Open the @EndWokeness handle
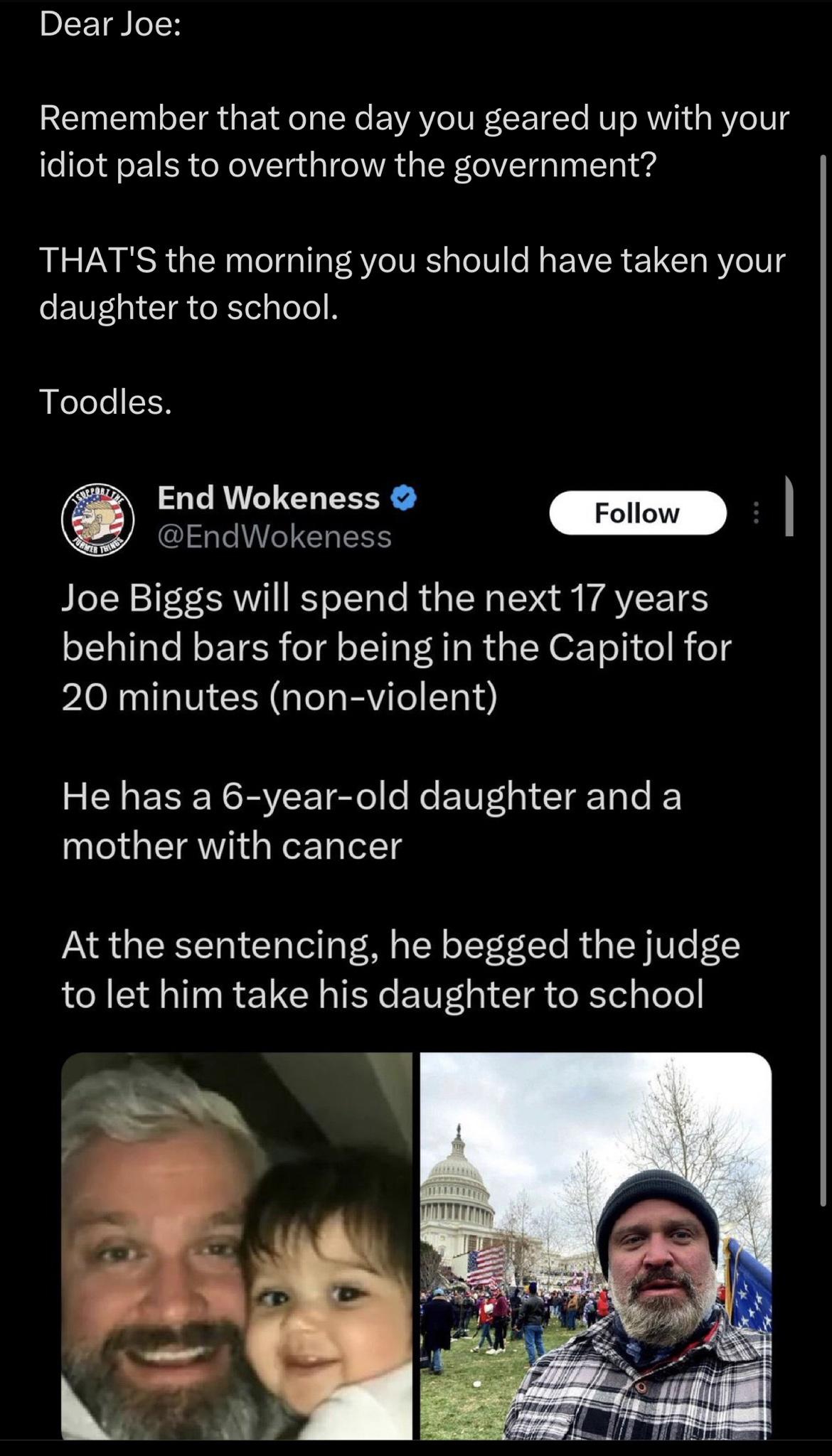Viewport: 832px width, 1456px height. (x=274, y=537)
